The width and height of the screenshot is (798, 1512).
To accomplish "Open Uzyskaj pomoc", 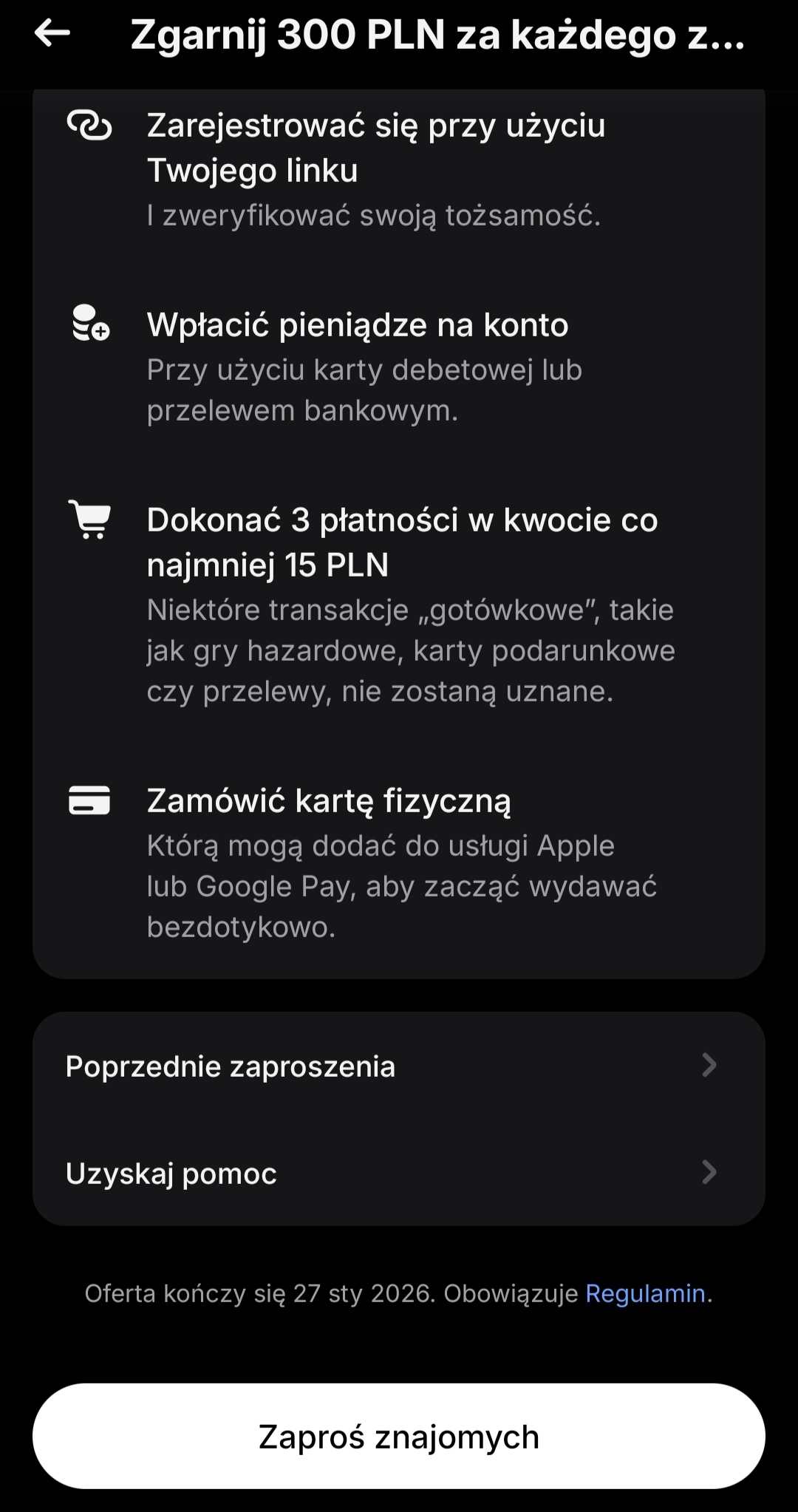I will coord(398,1173).
